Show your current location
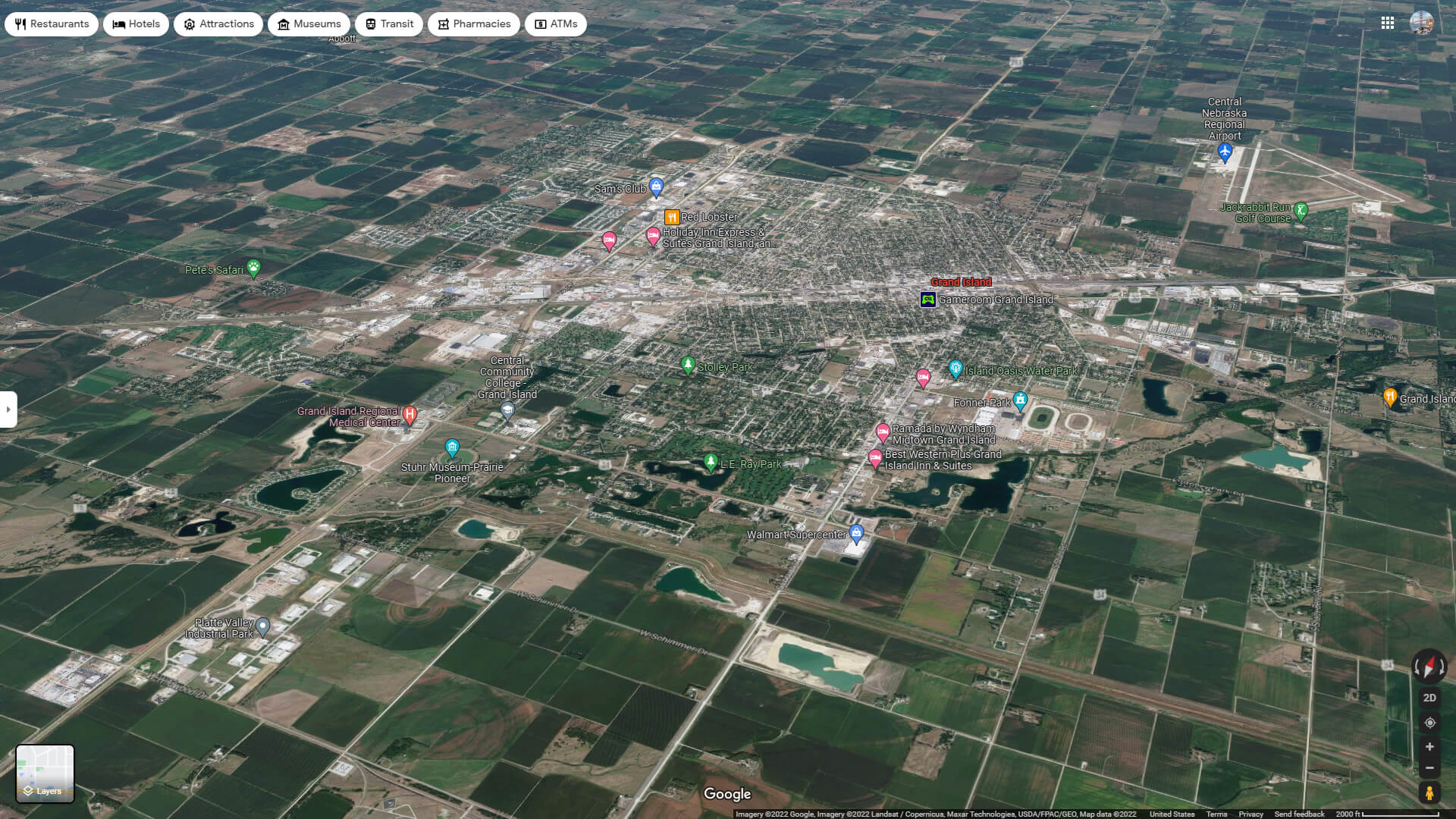 [1429, 723]
